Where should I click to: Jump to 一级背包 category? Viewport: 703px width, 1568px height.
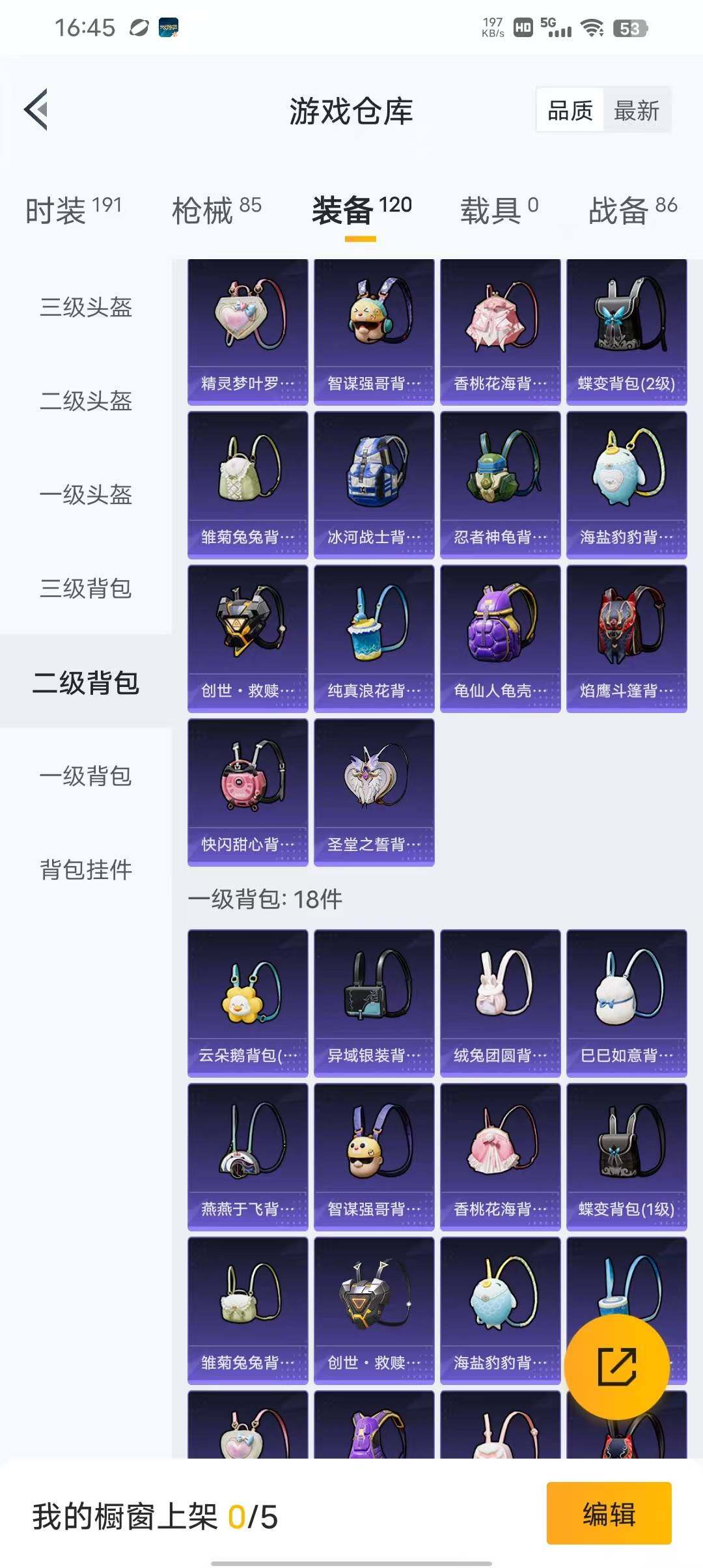point(86,776)
